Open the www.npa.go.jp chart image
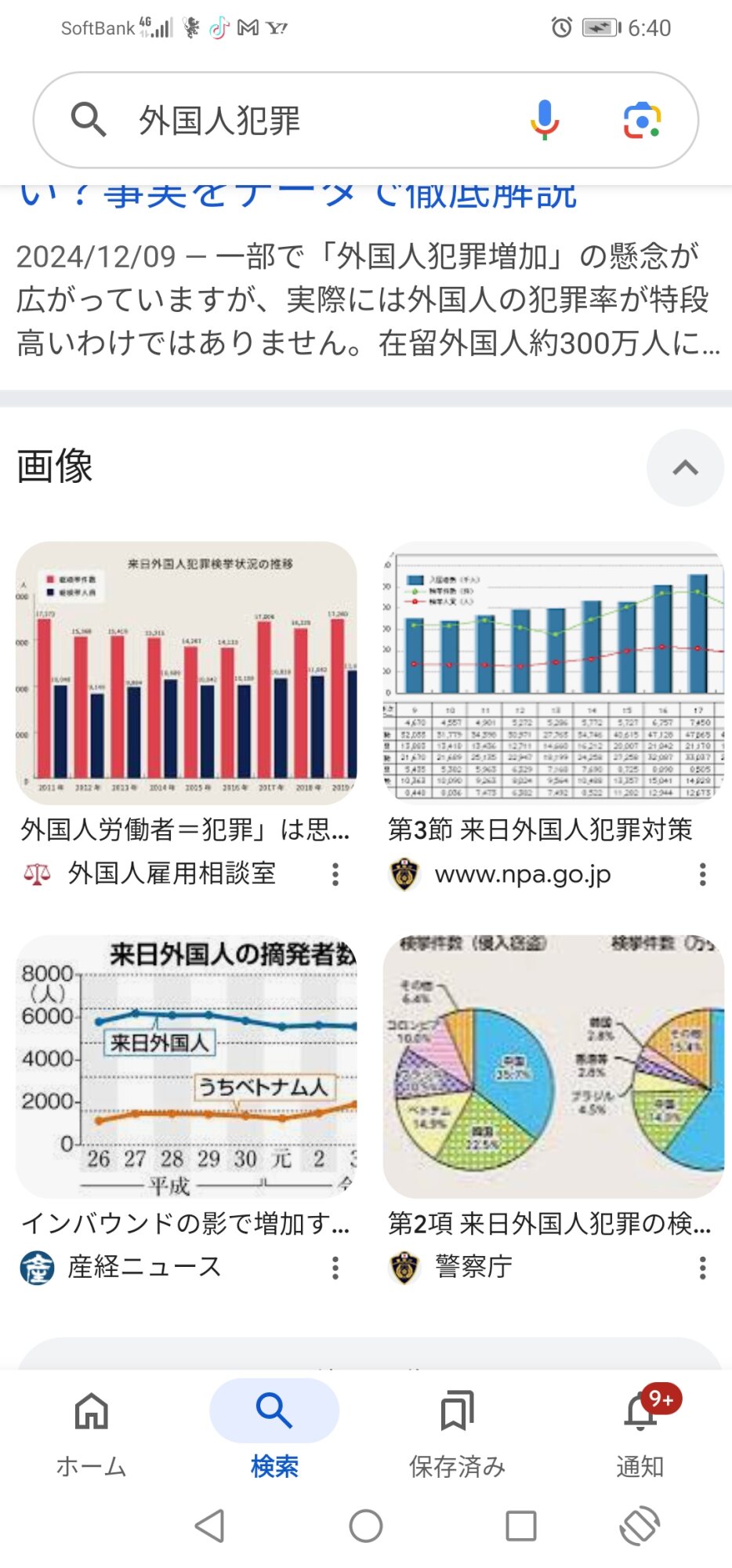The image size is (732, 1568). (553, 673)
